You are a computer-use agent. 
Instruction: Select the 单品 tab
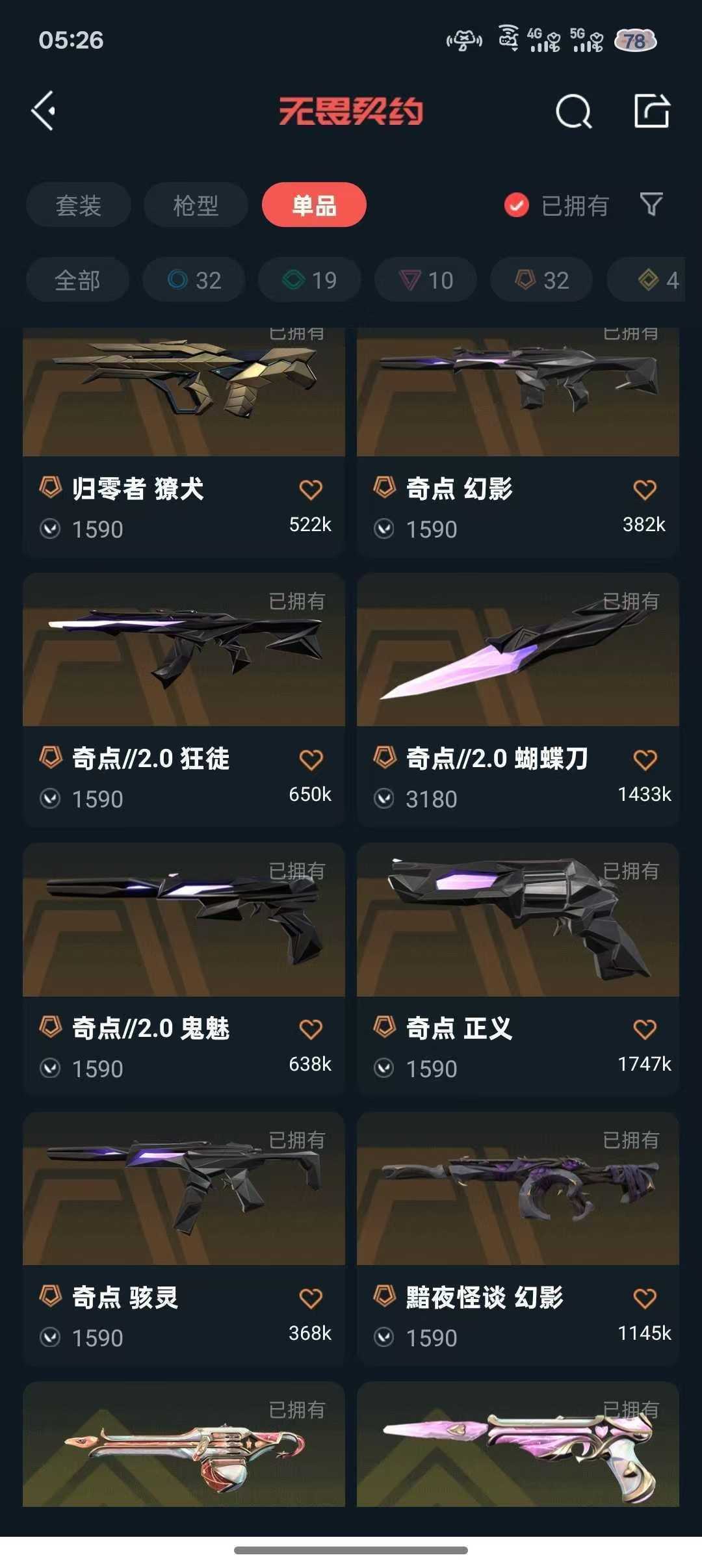click(314, 205)
